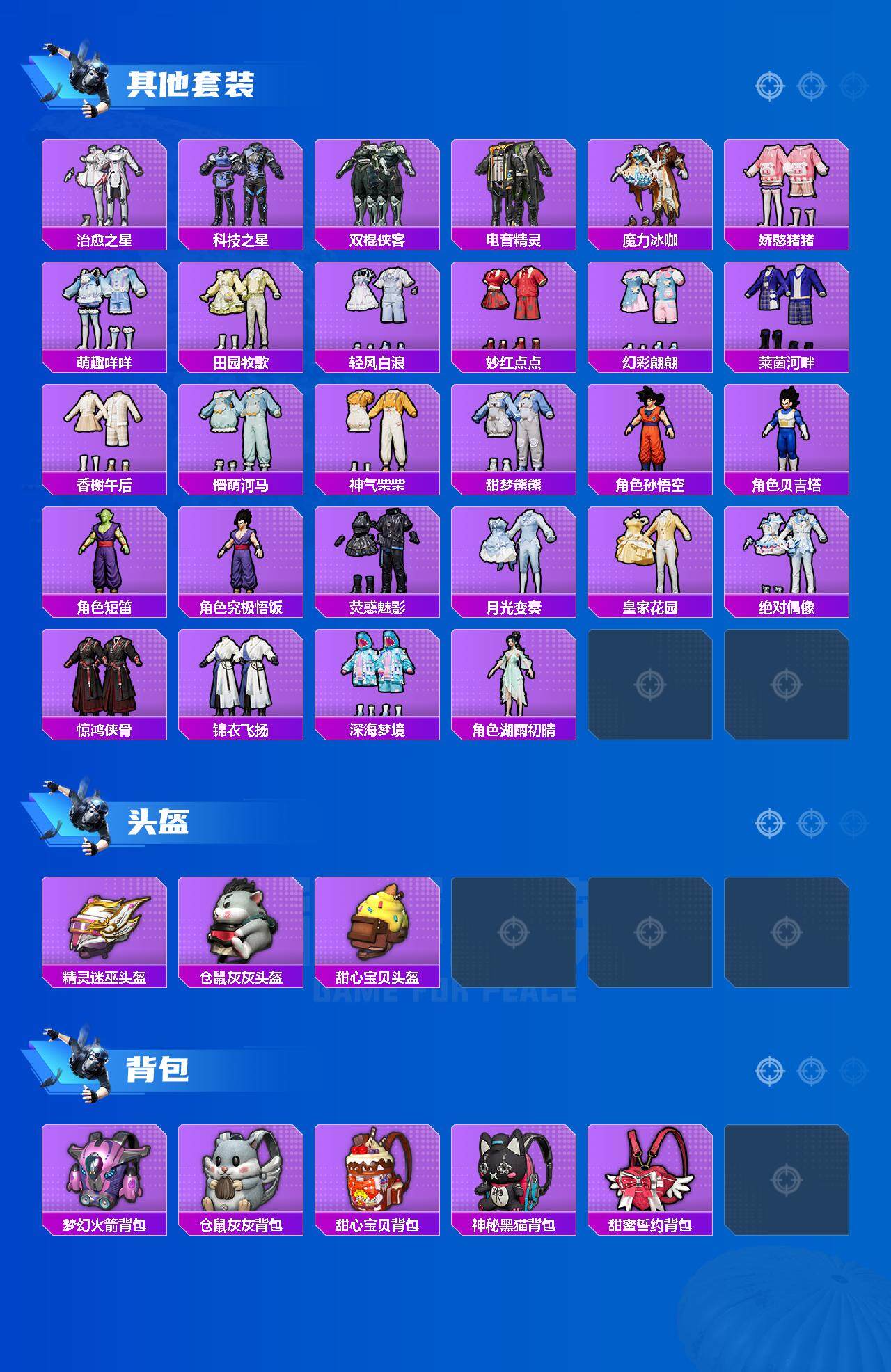The height and width of the screenshot is (1372, 891).
Task: Toggle the first crosshair indicator beside 其他套装
Action: (768, 87)
